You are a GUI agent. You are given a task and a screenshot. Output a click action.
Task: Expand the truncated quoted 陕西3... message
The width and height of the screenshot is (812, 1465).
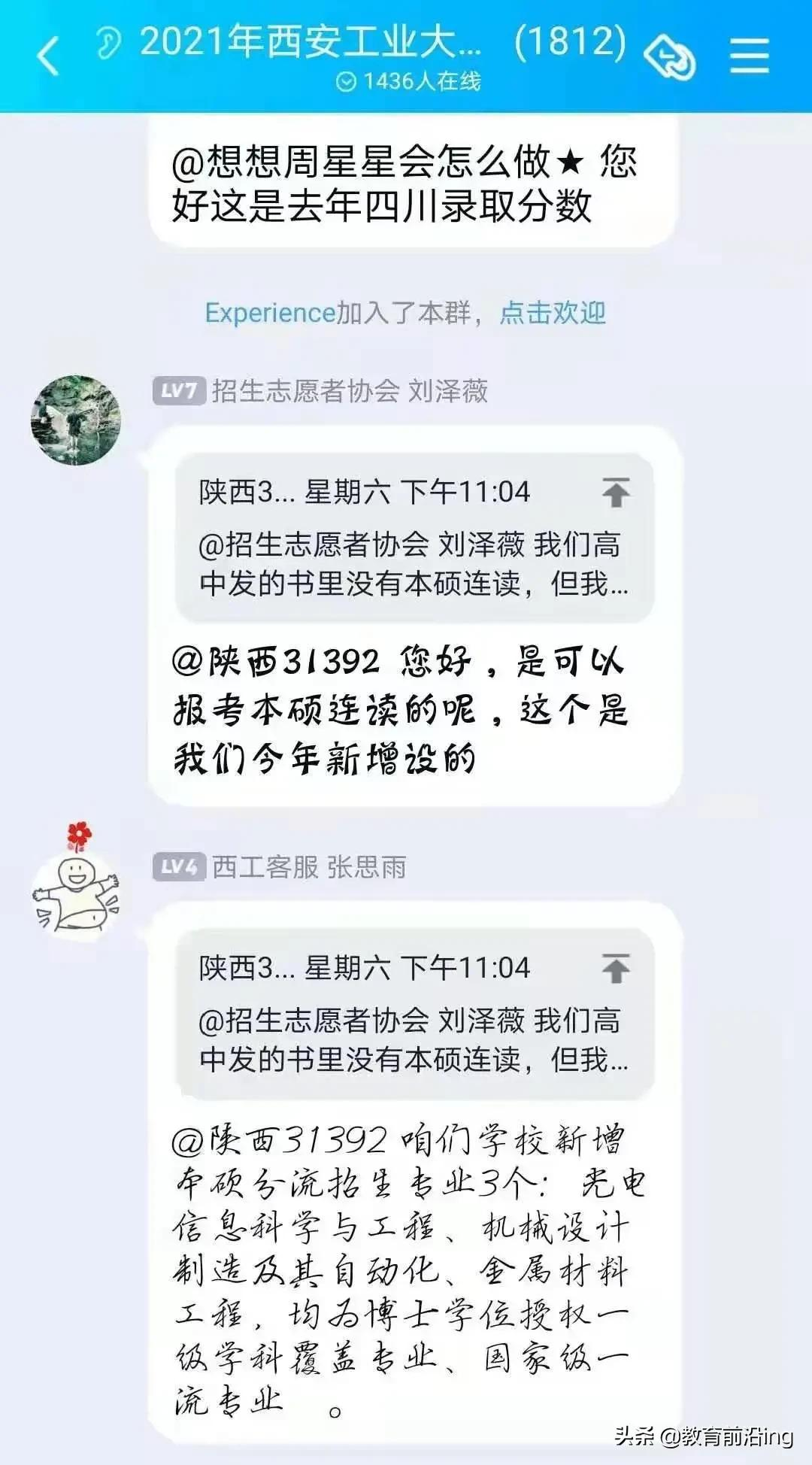tap(414, 568)
